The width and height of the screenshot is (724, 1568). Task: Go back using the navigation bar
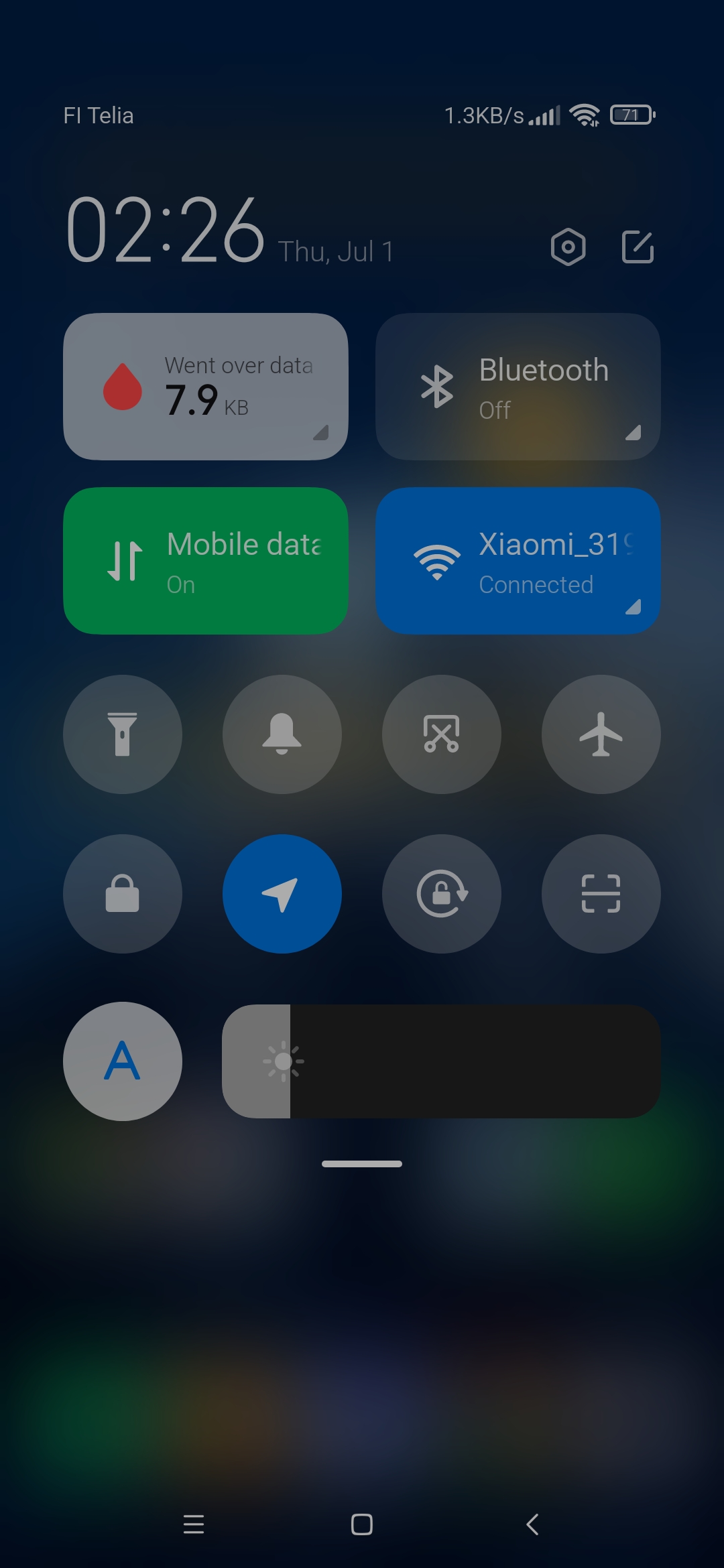532,1524
